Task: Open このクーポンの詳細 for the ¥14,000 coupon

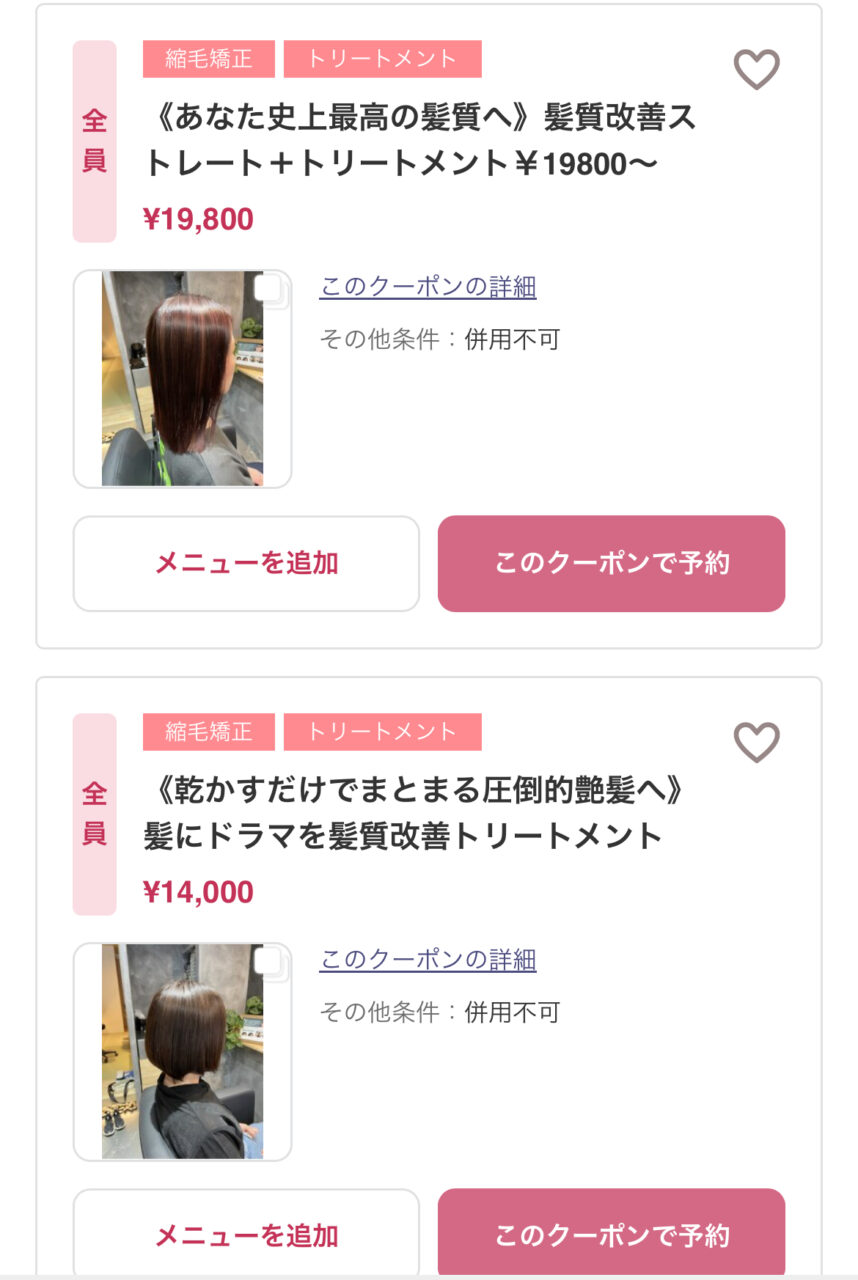Action: click(x=428, y=960)
